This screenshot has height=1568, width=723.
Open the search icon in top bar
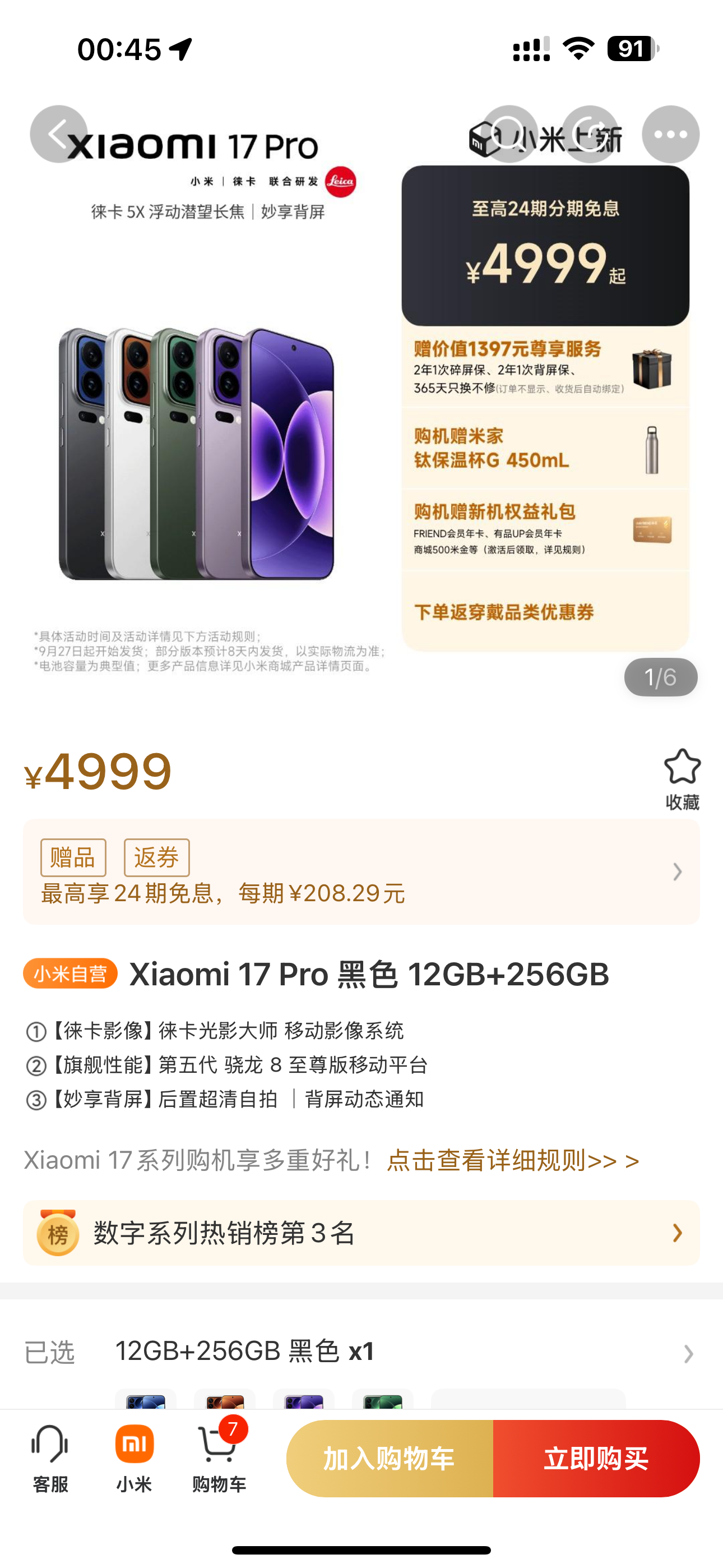tap(509, 134)
